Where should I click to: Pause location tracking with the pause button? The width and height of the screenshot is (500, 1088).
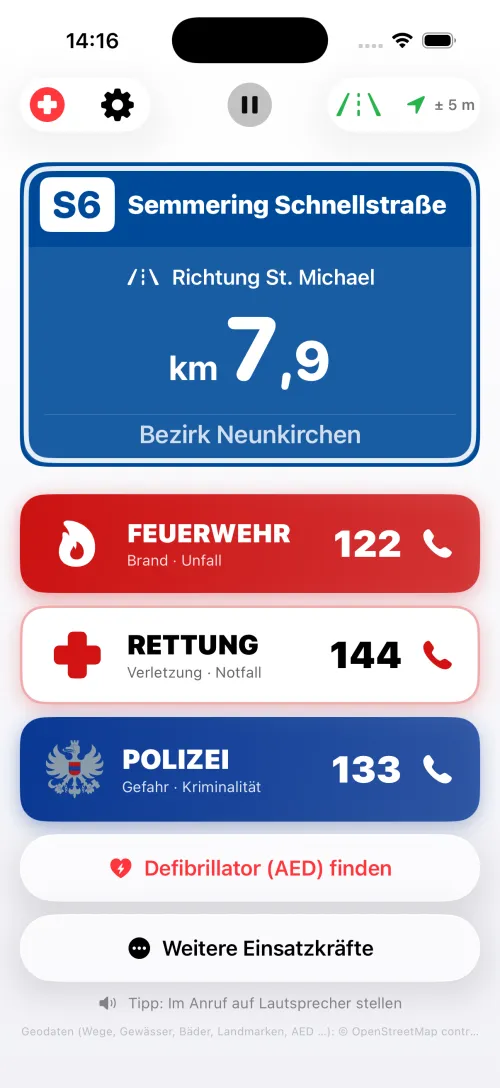(x=250, y=105)
